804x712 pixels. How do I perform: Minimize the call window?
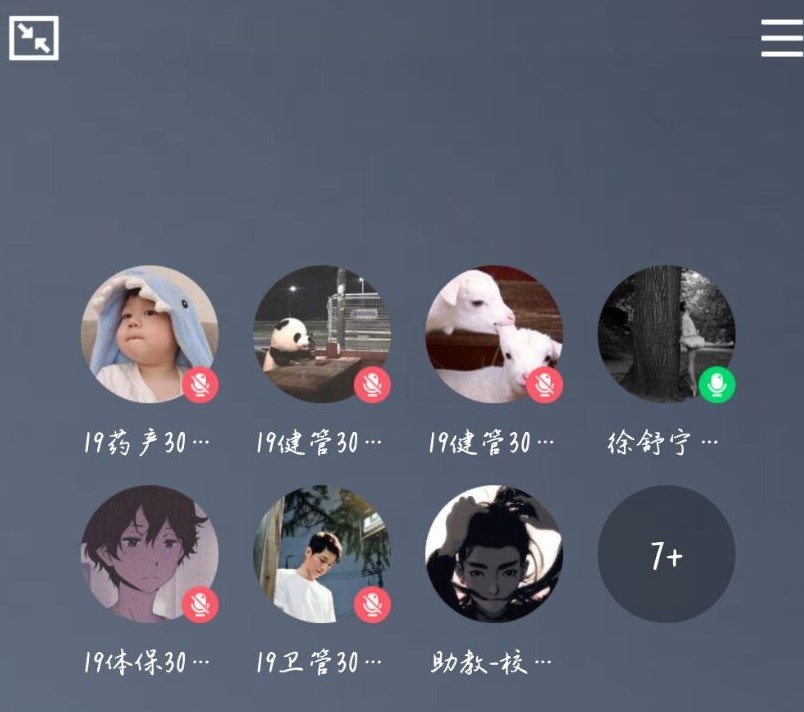34,38
